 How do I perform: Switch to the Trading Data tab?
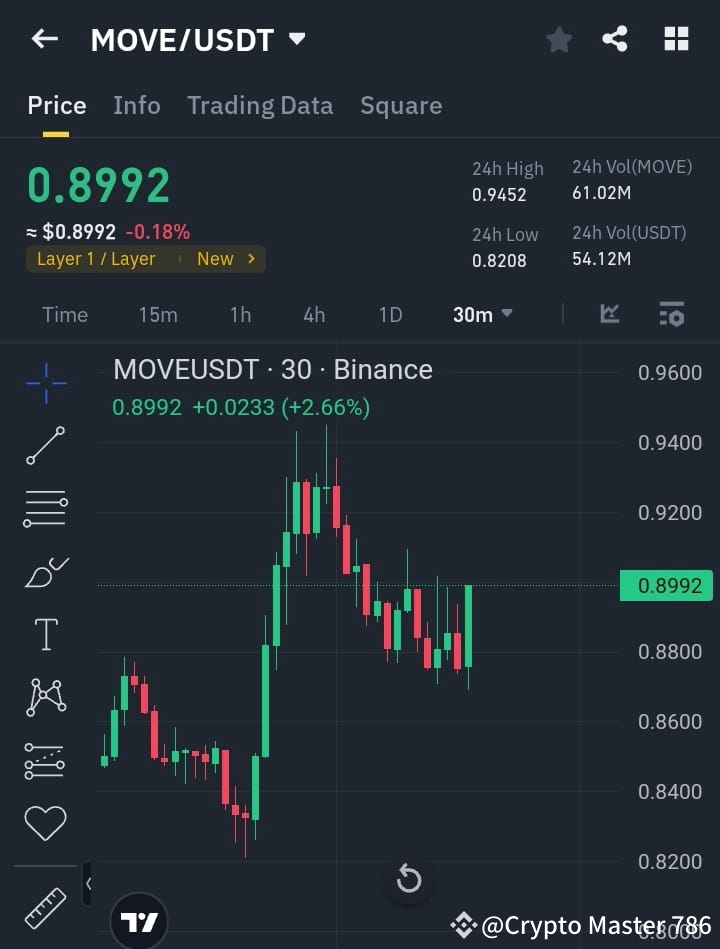click(x=260, y=105)
